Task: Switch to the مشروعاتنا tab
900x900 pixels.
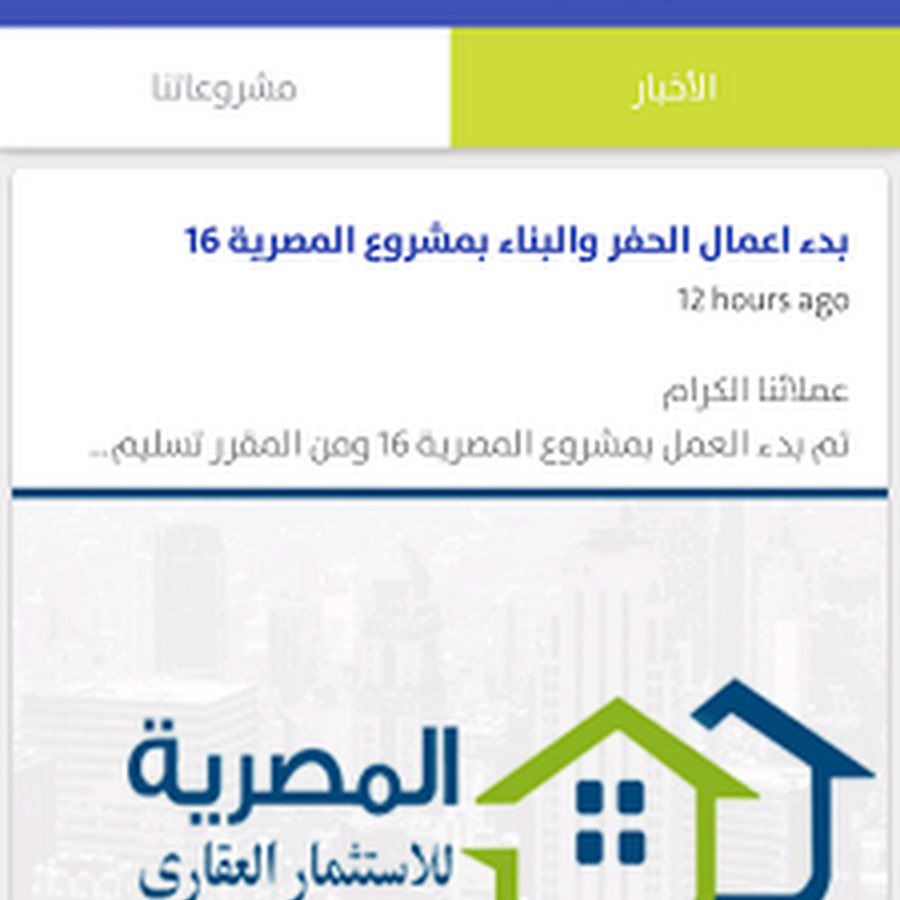Action: click(225, 88)
